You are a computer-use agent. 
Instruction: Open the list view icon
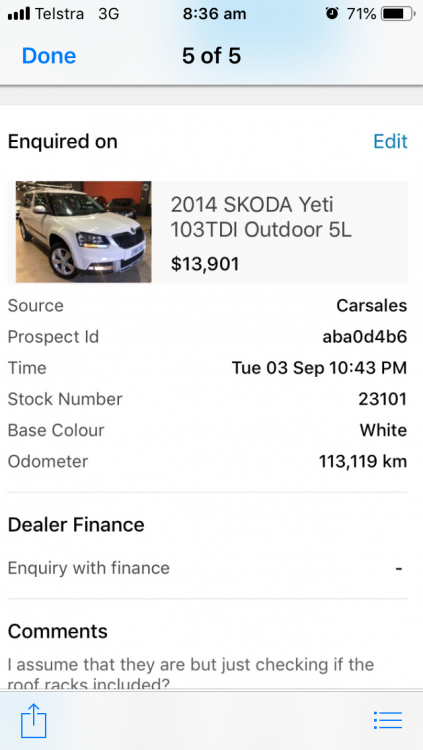coord(388,720)
